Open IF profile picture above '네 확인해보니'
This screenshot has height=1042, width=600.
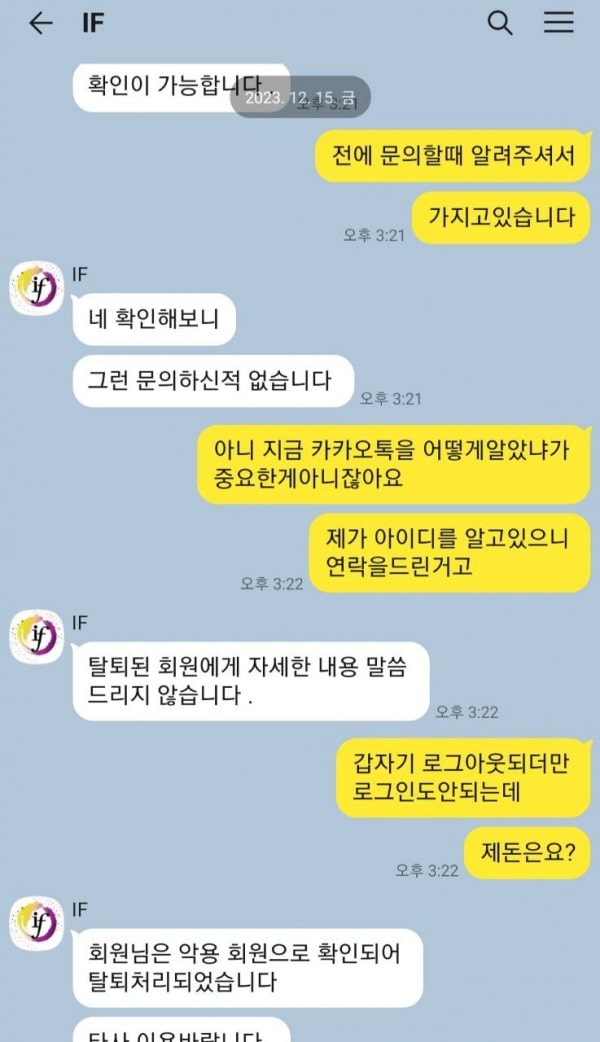[x=36, y=291]
